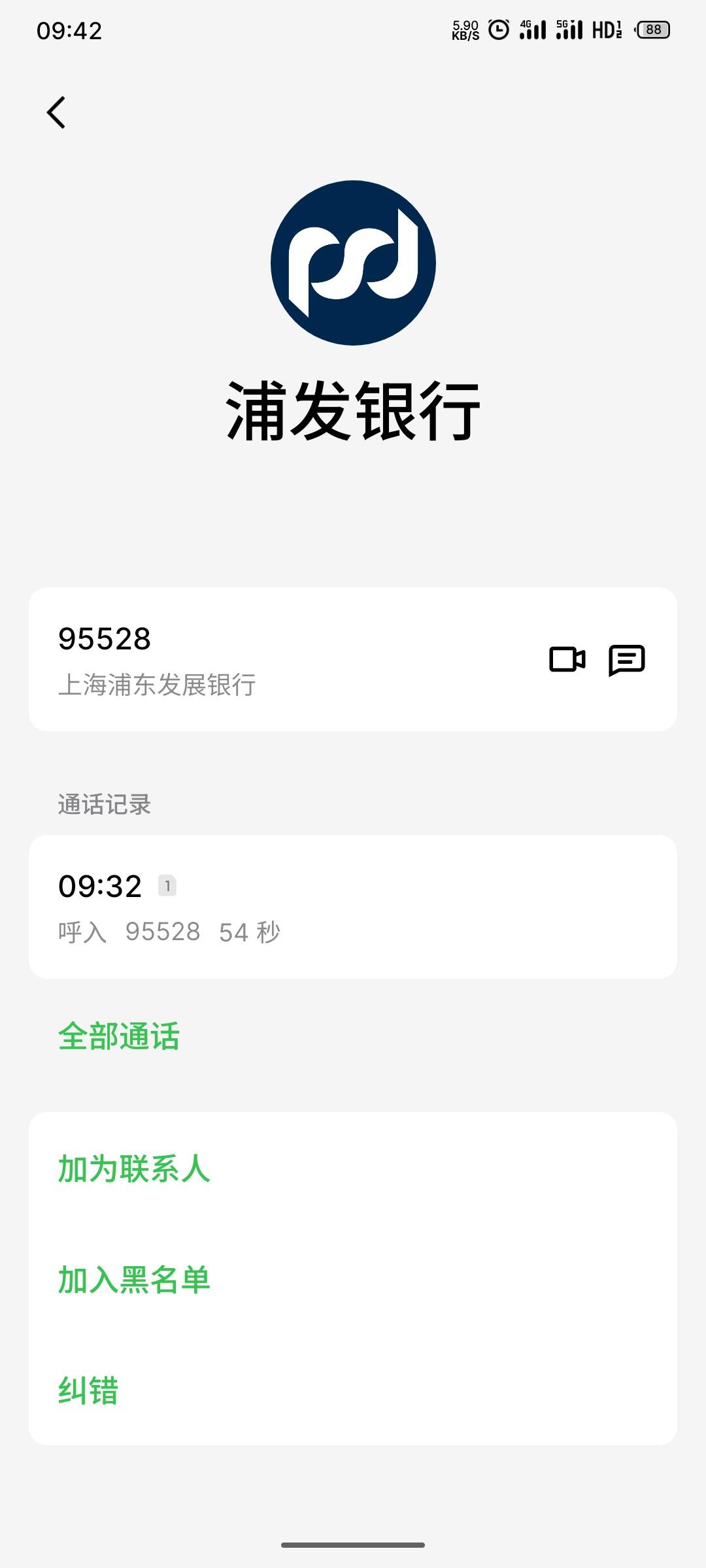Go back using the top-left arrow
Image resolution: width=706 pixels, height=1568 pixels.
pyautogui.click(x=56, y=112)
